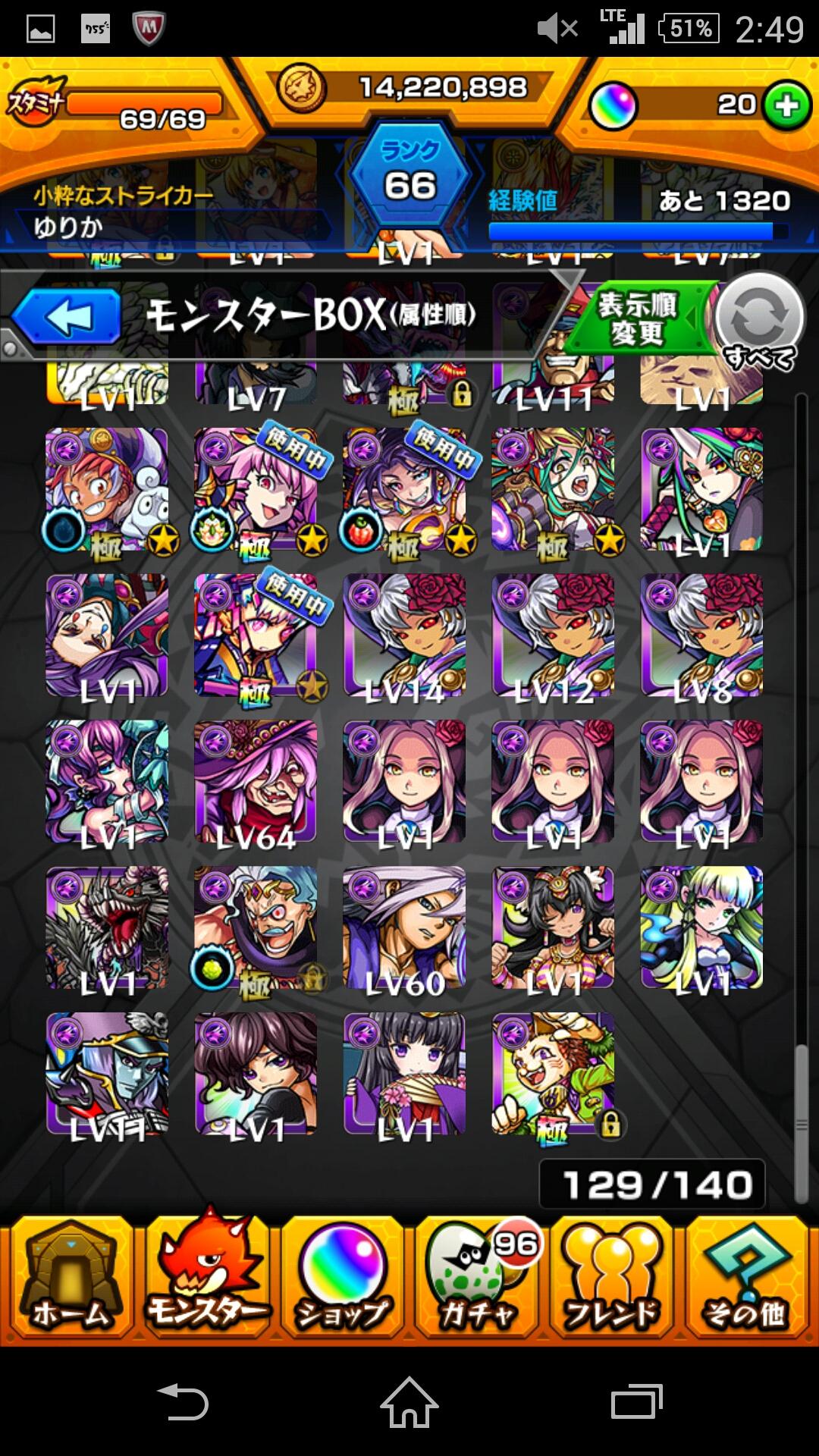Select the old witch monster at LV64
This screenshot has width=819, height=1456.
(x=256, y=781)
